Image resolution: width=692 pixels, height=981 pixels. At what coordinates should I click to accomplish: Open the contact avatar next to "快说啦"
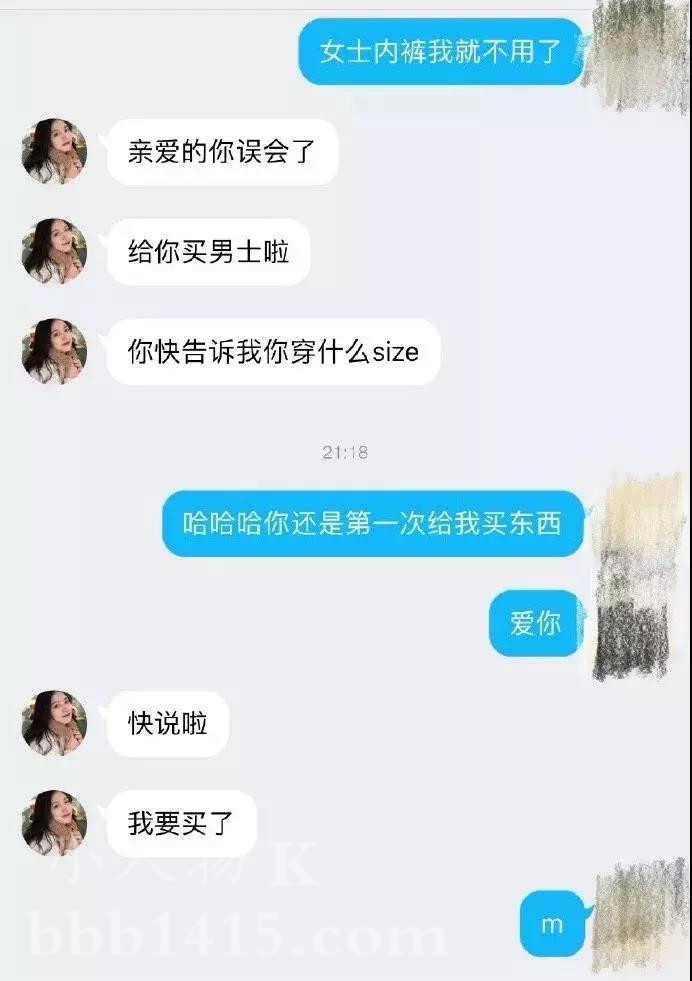(x=54, y=722)
